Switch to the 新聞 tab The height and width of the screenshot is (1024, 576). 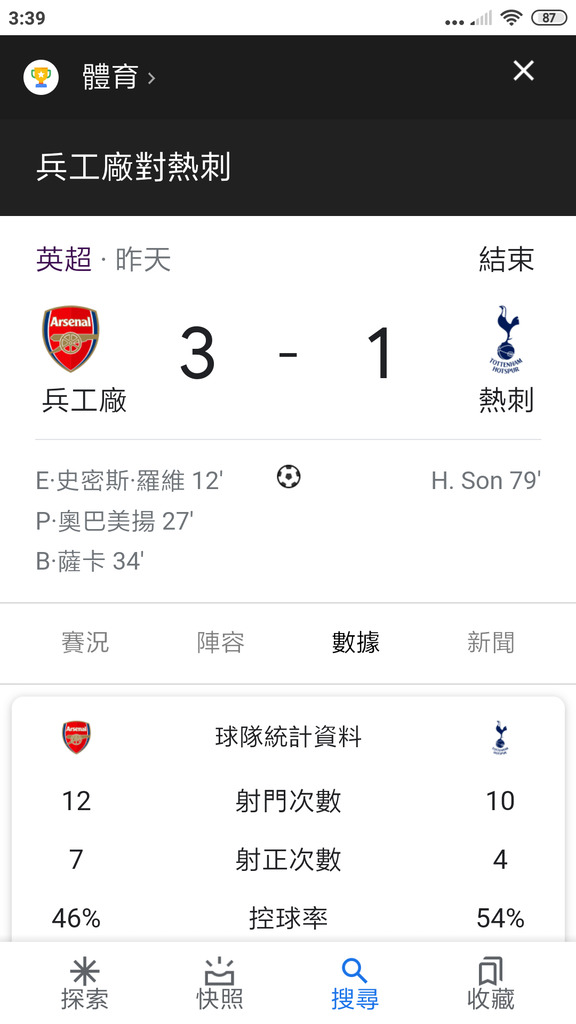(490, 643)
